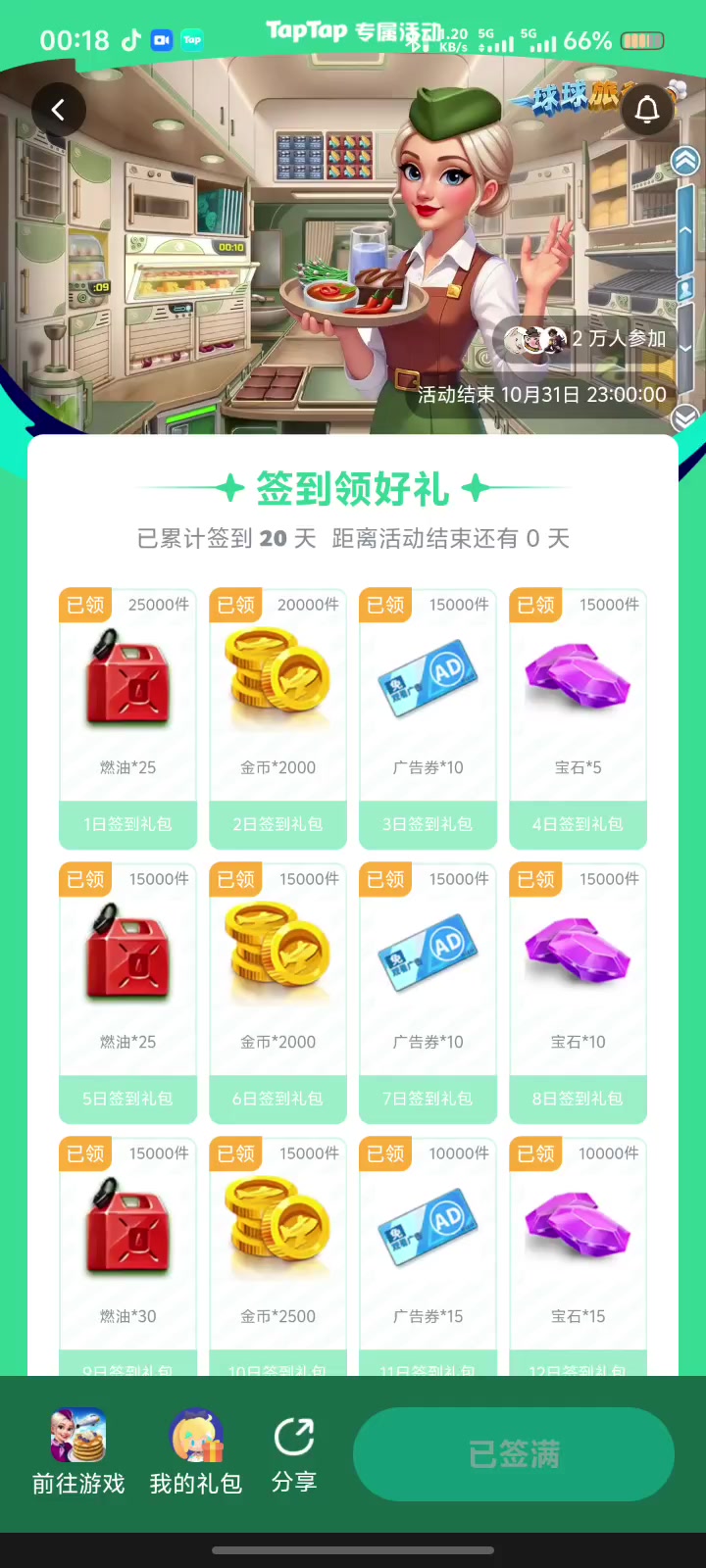Open the 5日签到礼包 fuel reward card

[x=128, y=993]
